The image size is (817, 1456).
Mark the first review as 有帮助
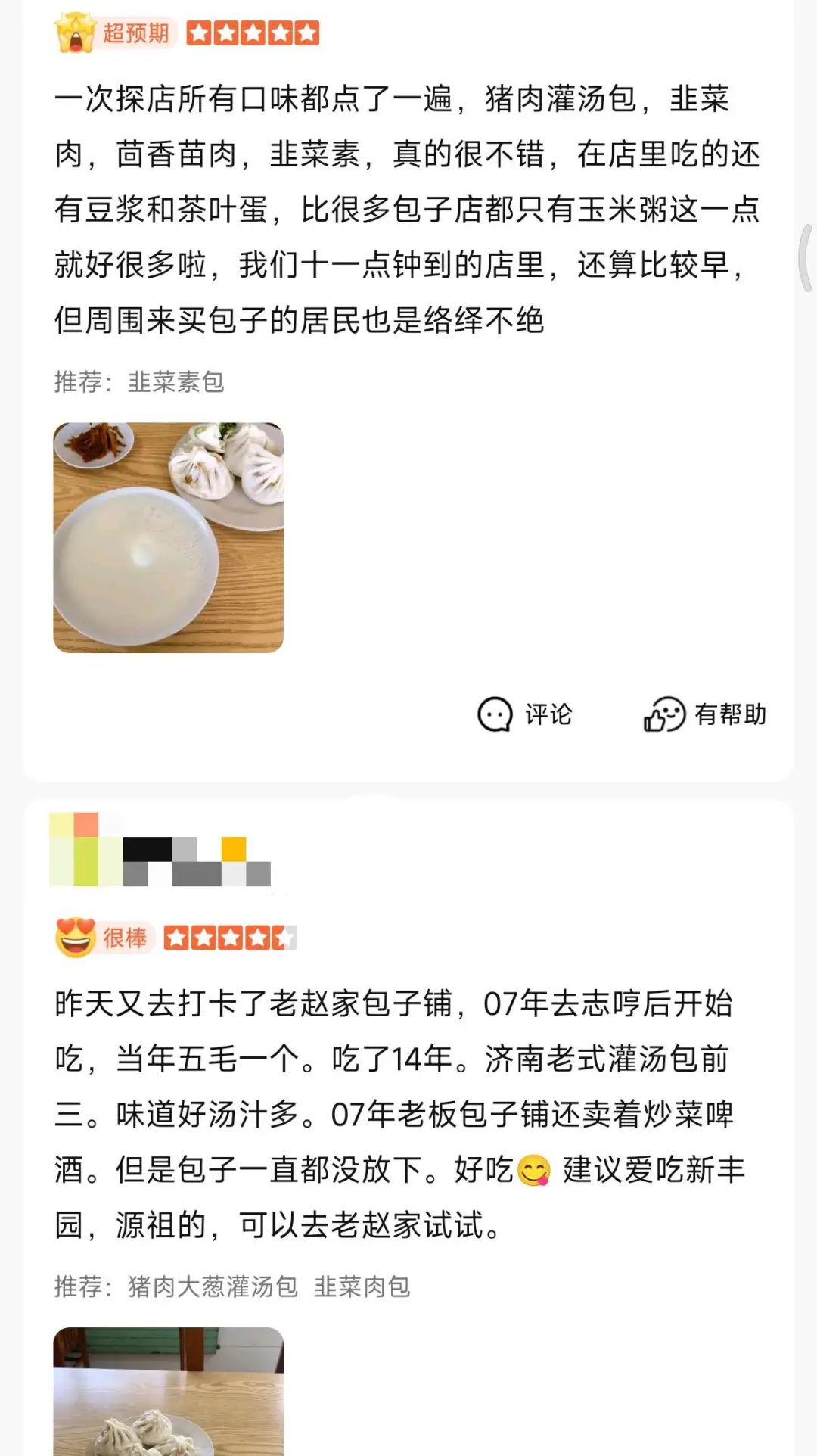pos(704,714)
